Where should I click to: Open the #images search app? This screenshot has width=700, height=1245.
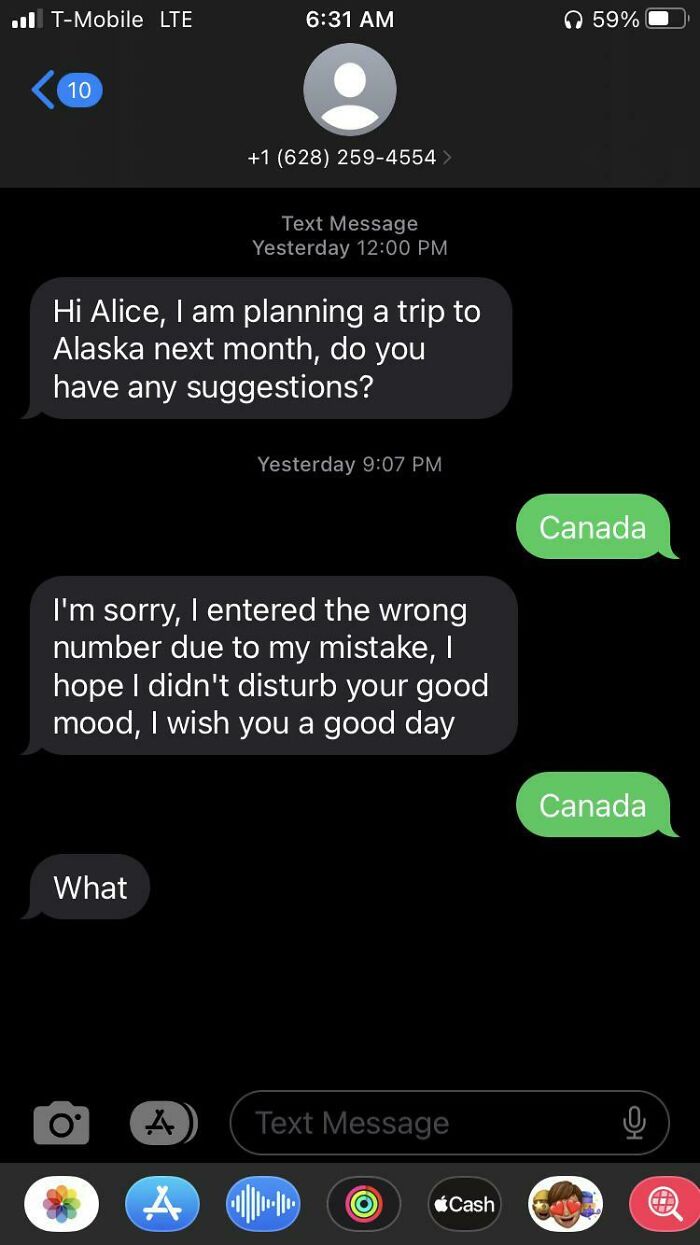[662, 1204]
